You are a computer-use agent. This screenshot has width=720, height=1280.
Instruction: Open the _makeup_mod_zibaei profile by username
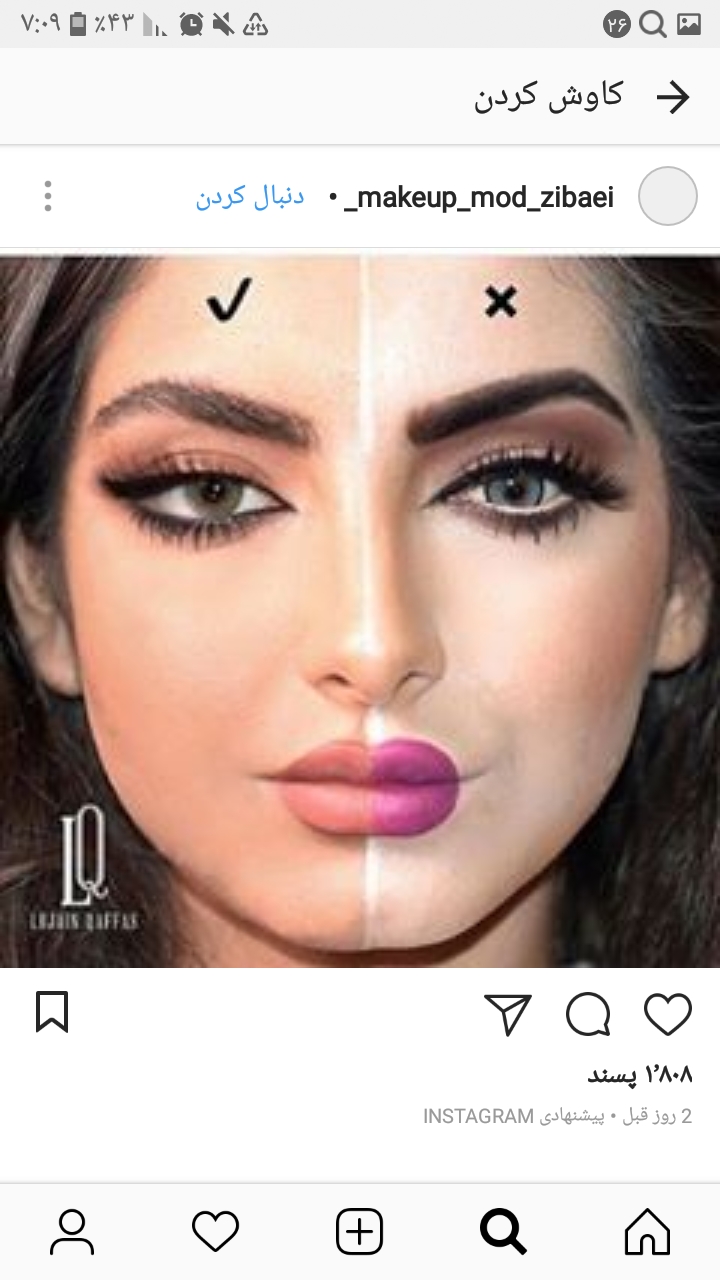point(479,197)
